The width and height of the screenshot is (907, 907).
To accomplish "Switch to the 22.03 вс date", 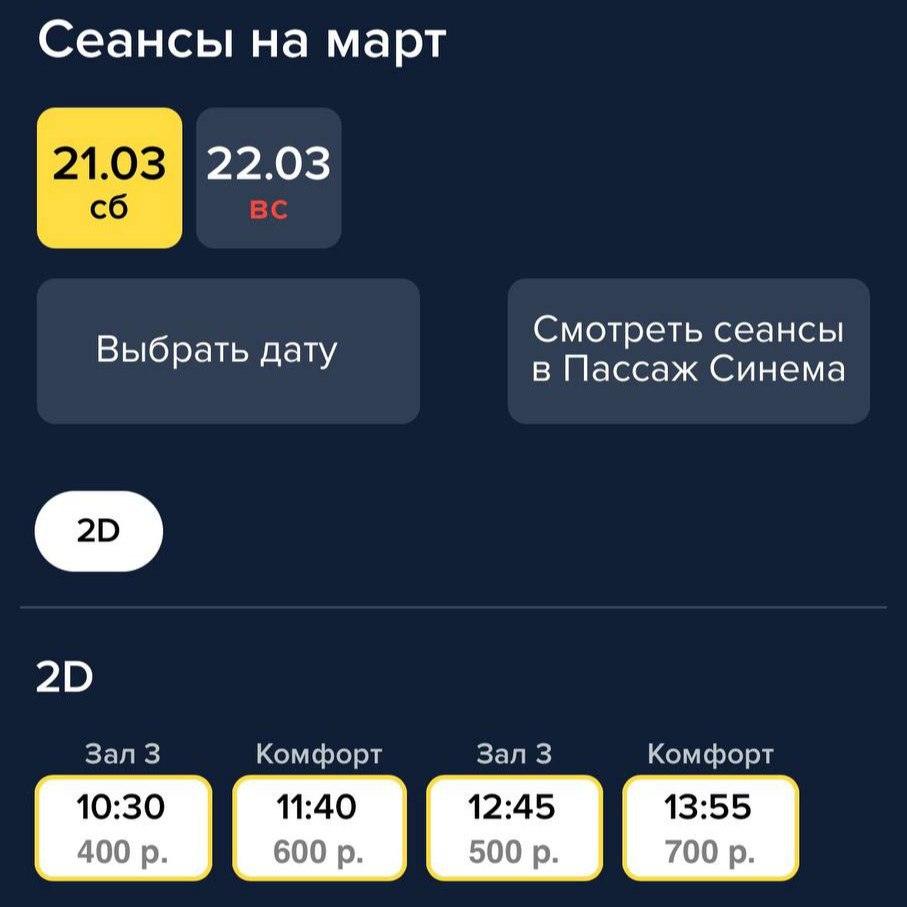I will pyautogui.click(x=268, y=178).
